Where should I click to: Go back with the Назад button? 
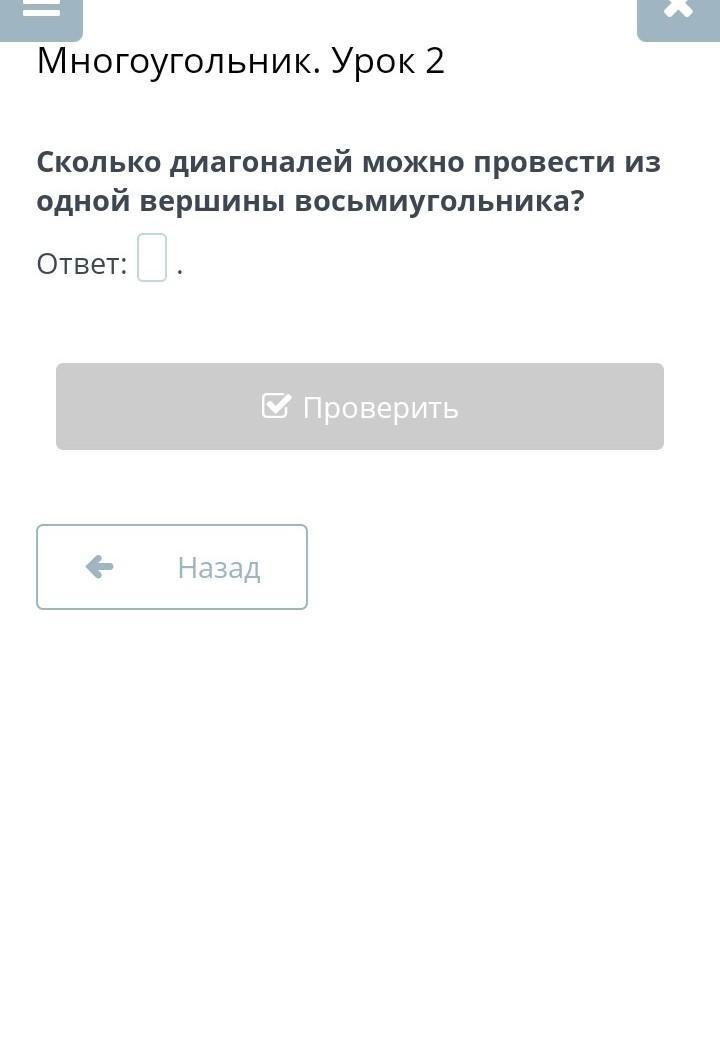(172, 567)
